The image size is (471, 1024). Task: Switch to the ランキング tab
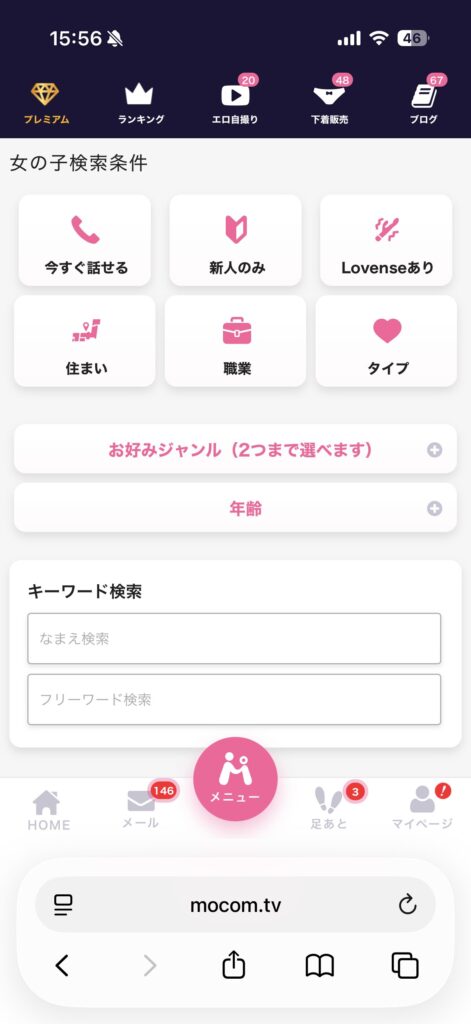[x=140, y=103]
